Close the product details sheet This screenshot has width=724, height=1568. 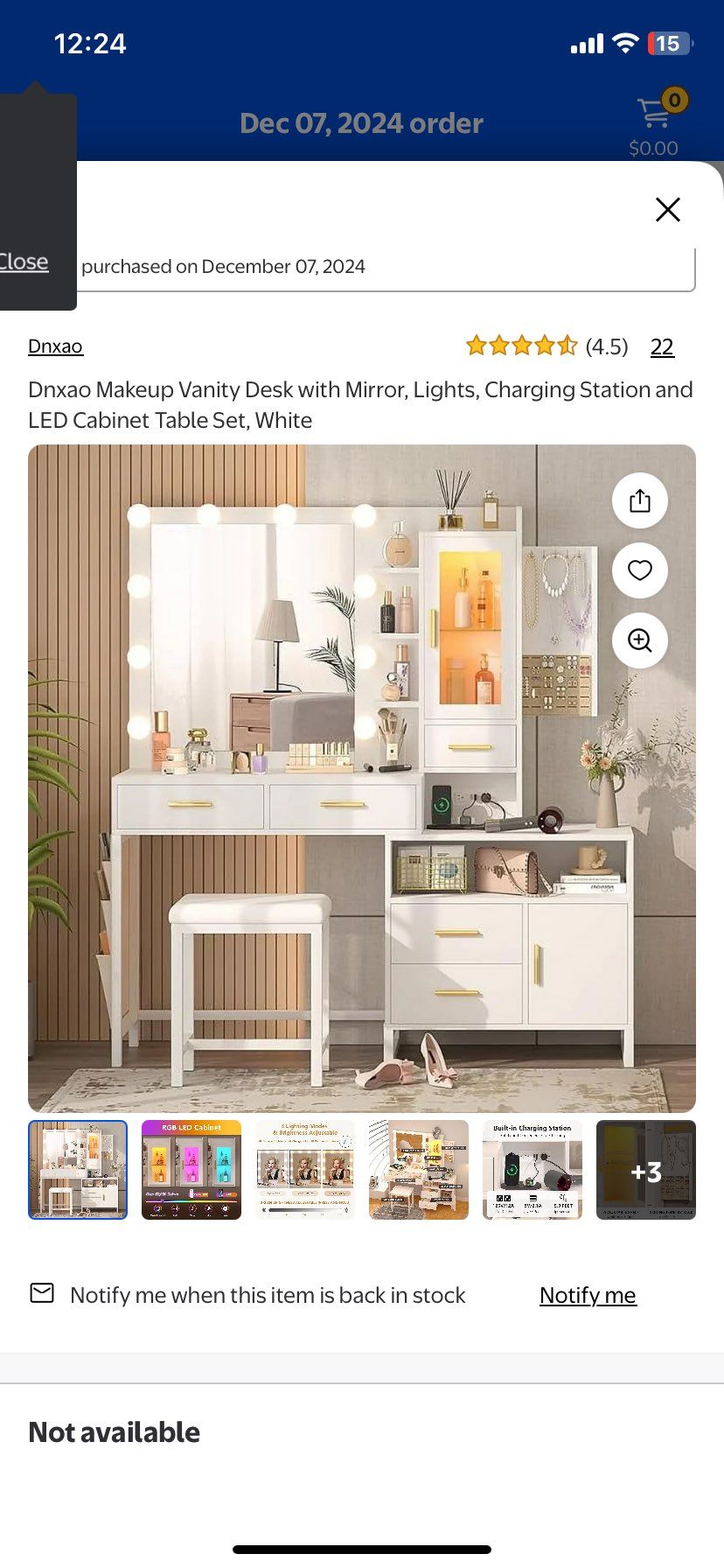tap(667, 210)
